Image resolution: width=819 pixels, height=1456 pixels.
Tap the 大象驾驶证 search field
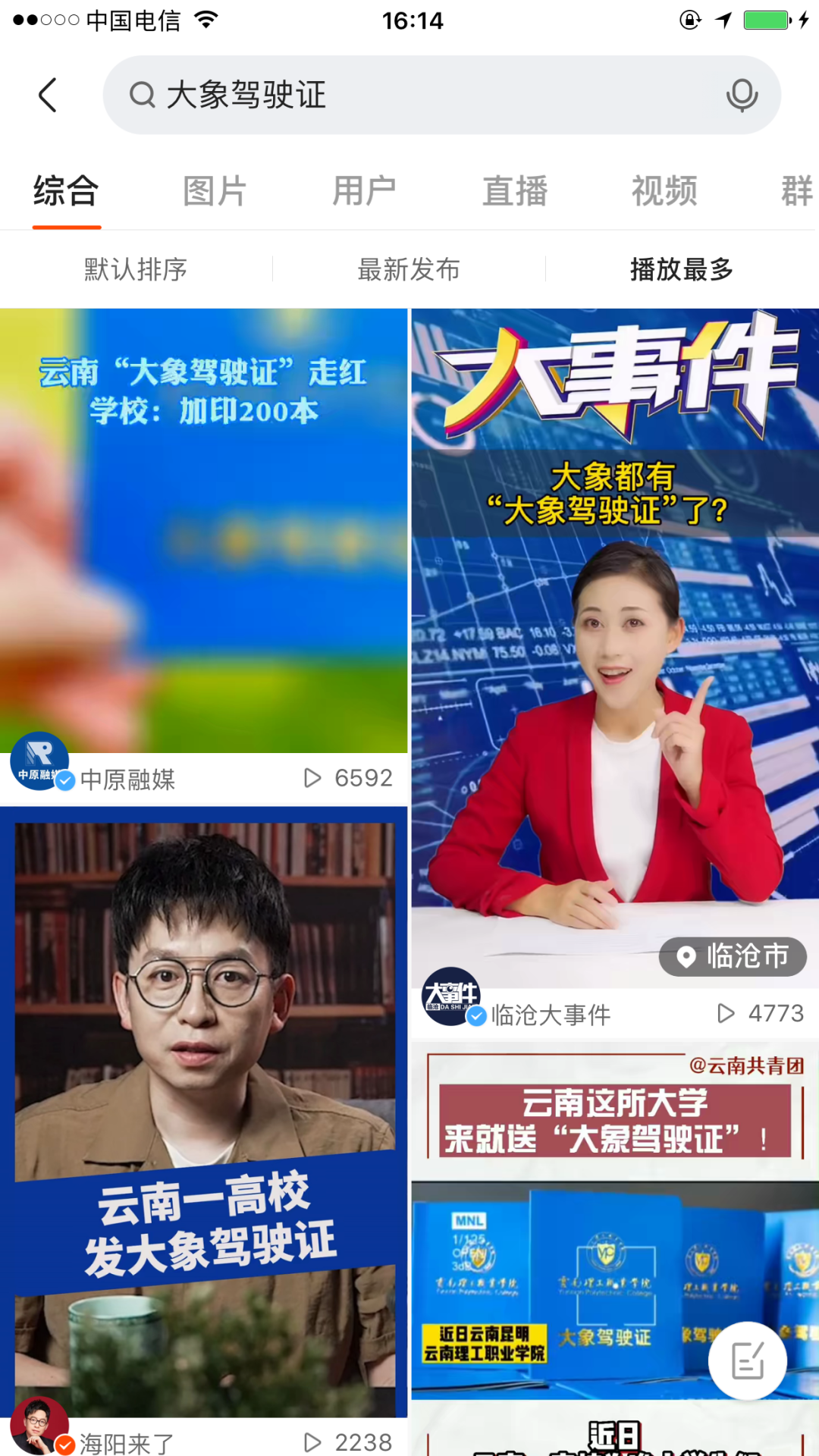425,96
